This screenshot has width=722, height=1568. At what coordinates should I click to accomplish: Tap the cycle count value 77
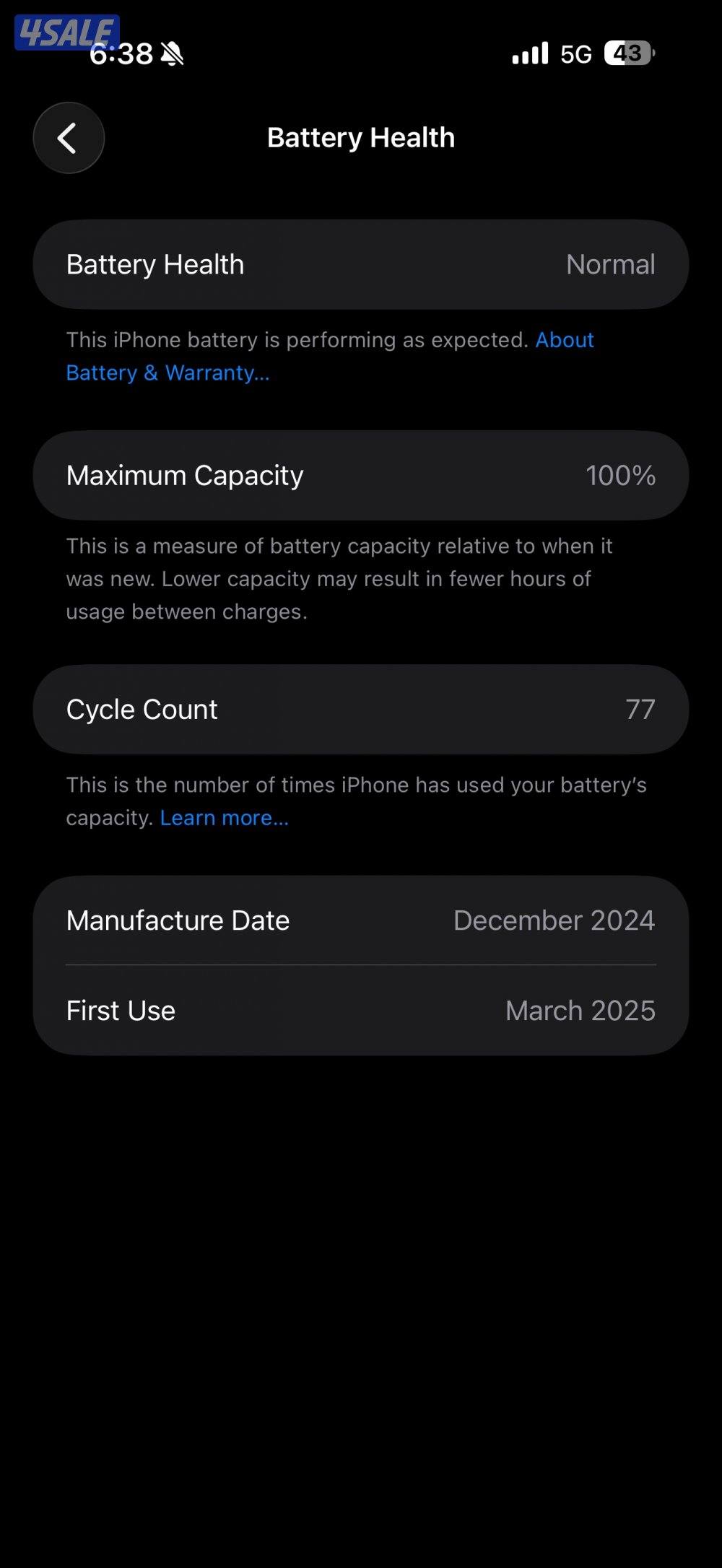pos(641,708)
